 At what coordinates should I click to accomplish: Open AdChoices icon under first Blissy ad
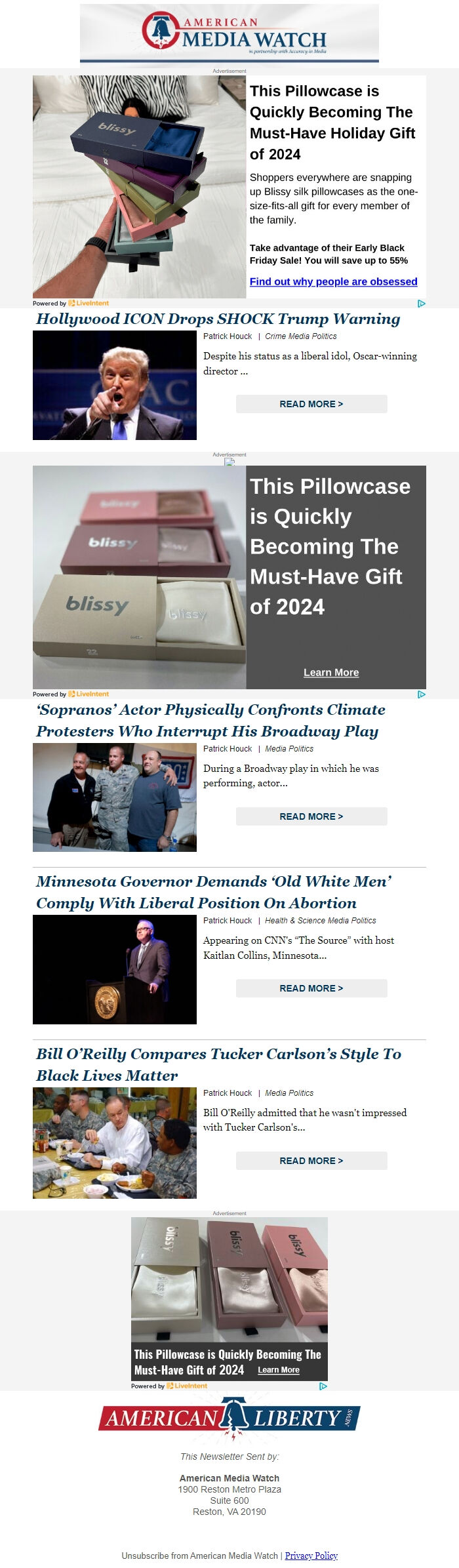point(422,303)
